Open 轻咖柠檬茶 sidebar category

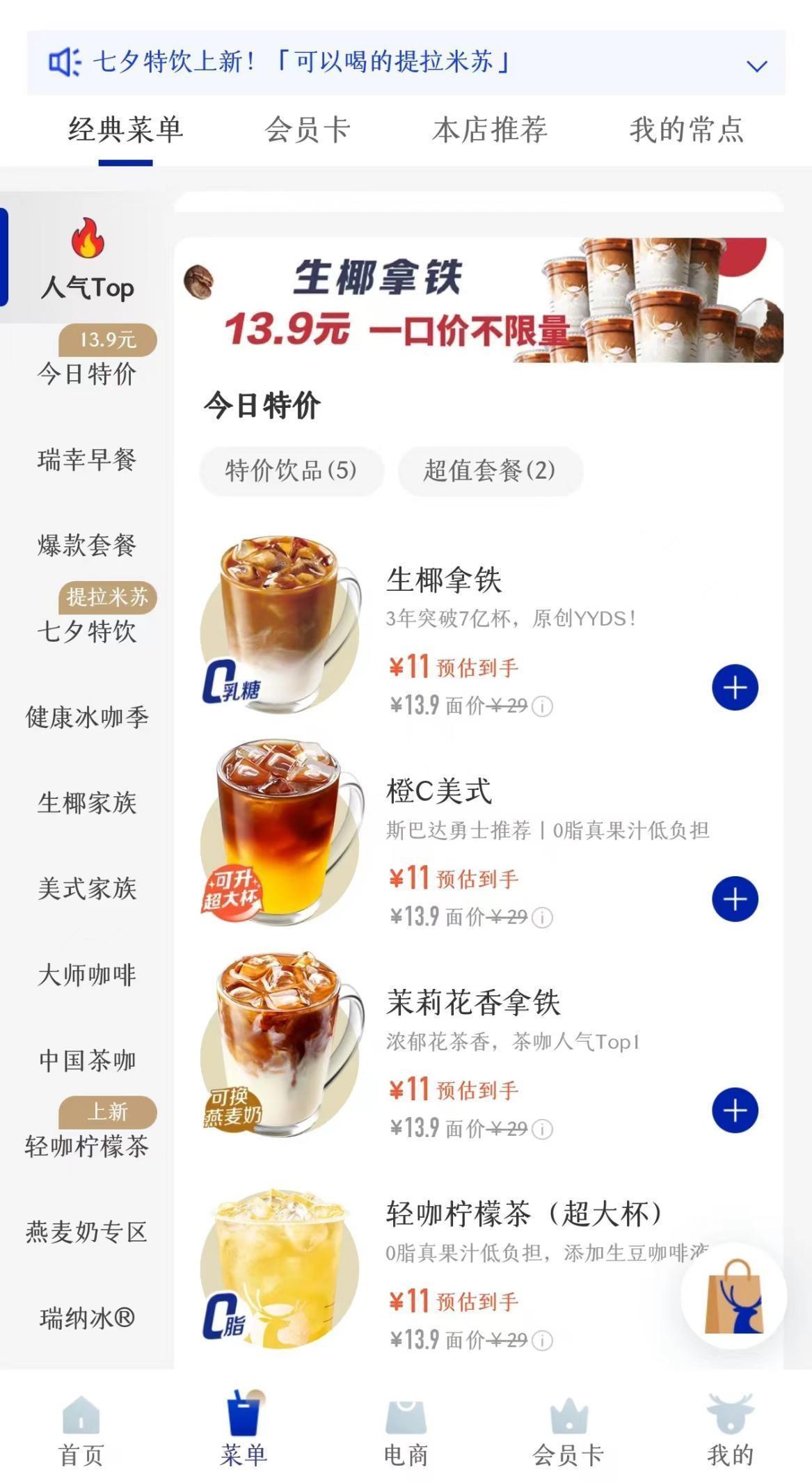(x=87, y=1146)
